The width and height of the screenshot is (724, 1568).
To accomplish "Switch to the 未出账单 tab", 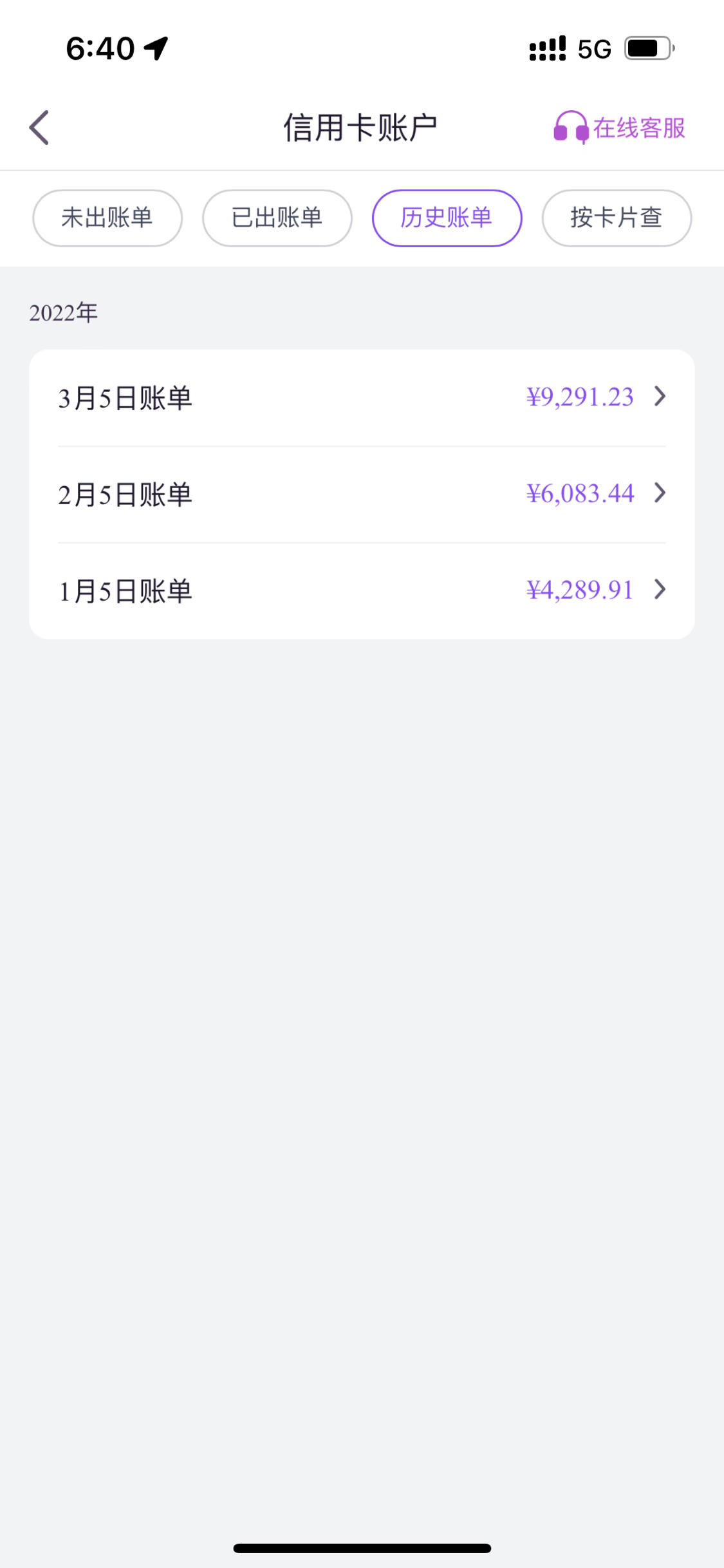I will click(x=107, y=218).
